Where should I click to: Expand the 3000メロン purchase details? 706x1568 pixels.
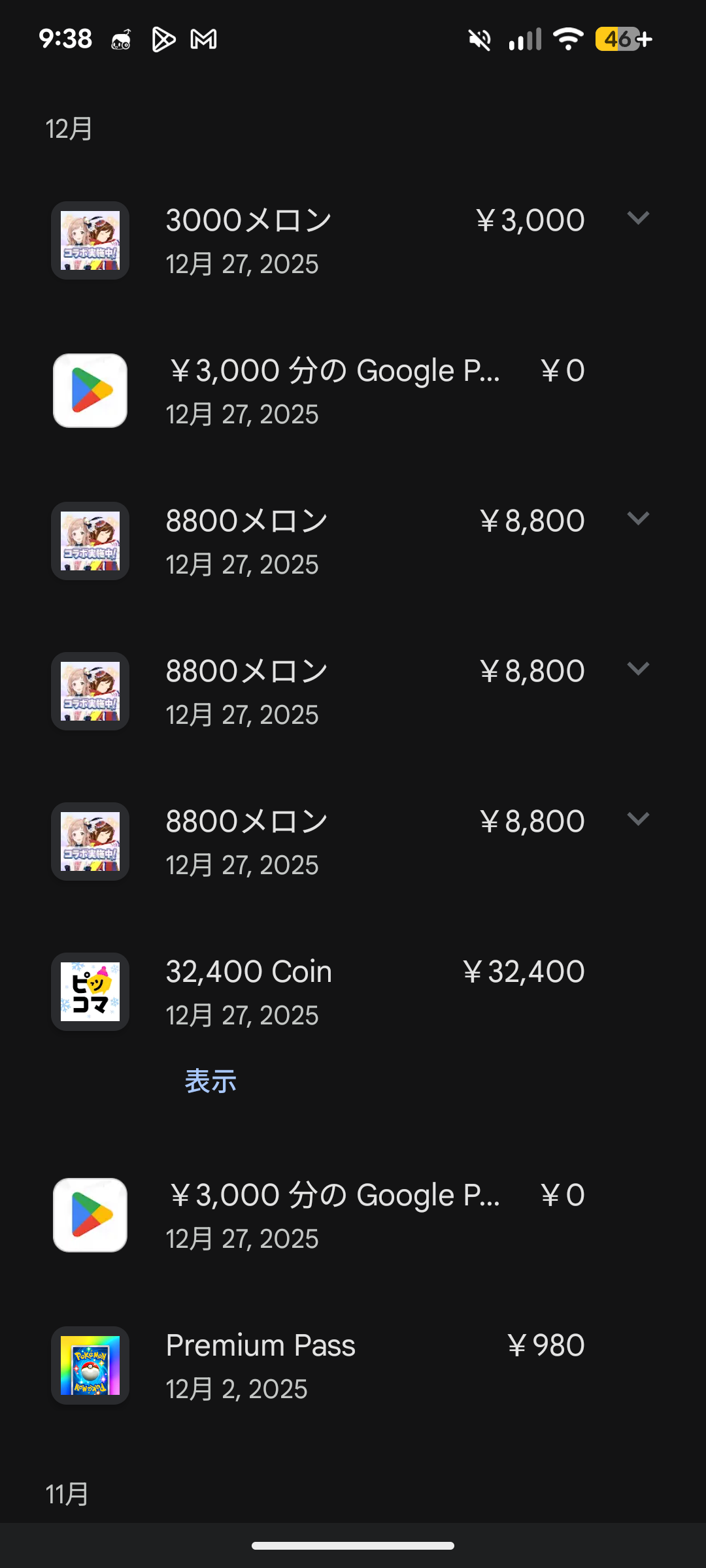[638, 218]
